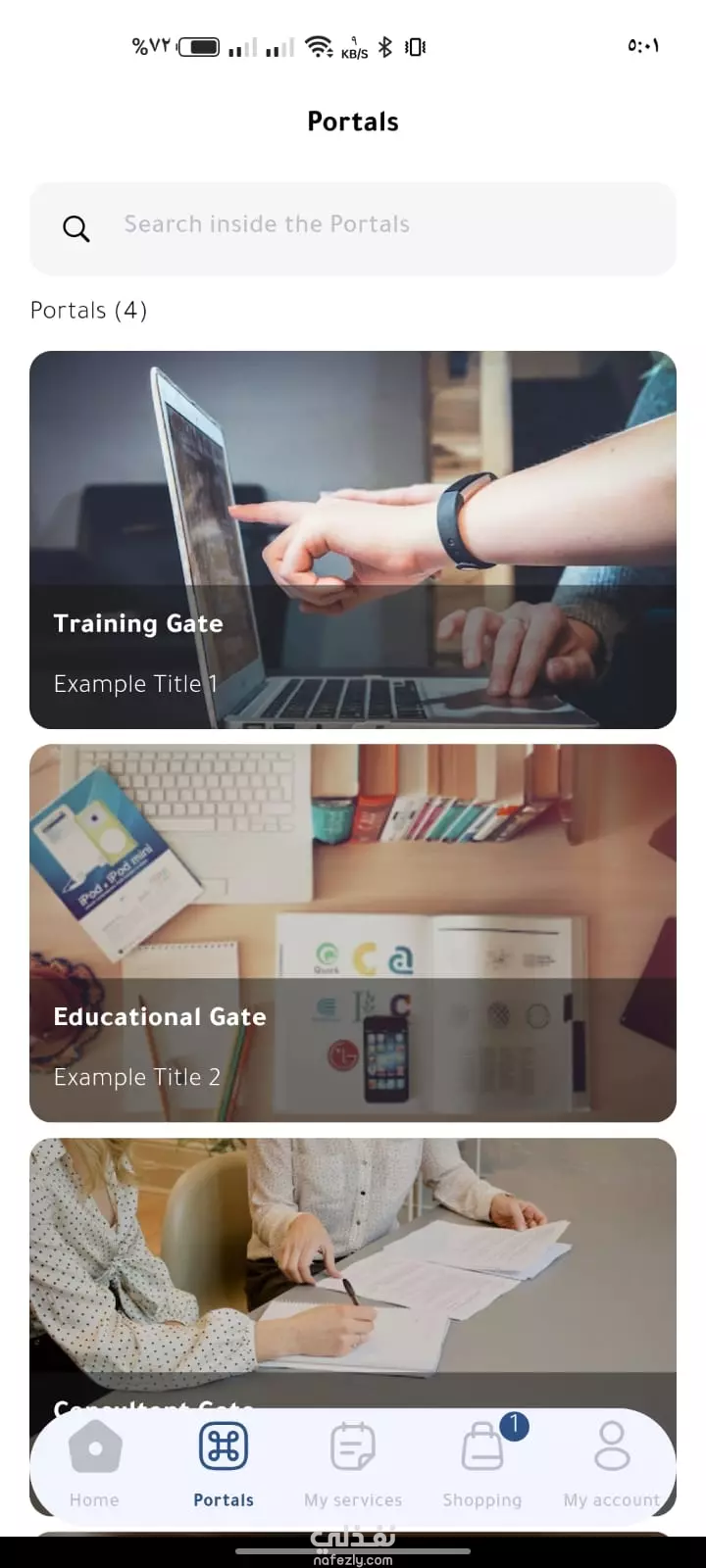Select the Portals tab
This screenshot has height=1568, width=706.
point(224,1464)
